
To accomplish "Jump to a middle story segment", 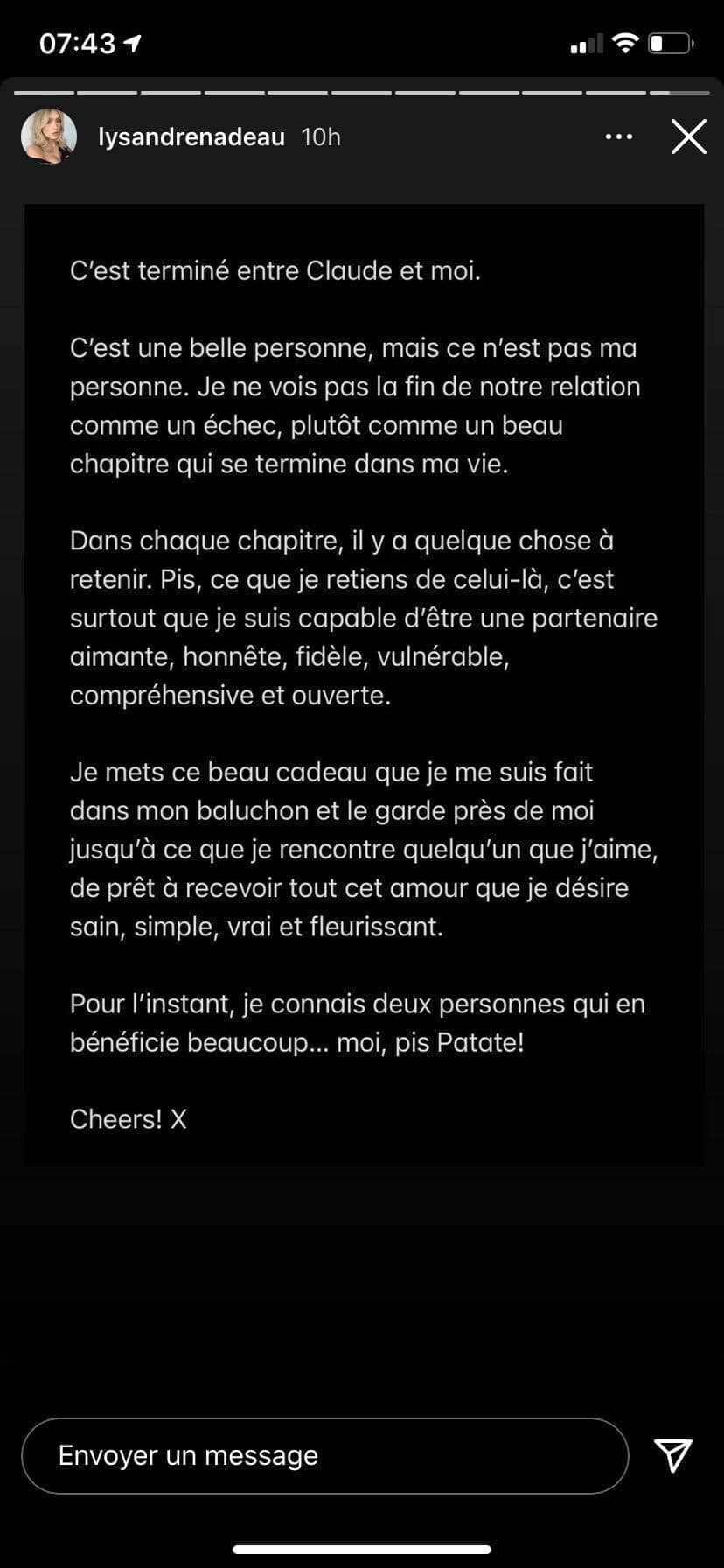I will pyautogui.click(x=362, y=90).
